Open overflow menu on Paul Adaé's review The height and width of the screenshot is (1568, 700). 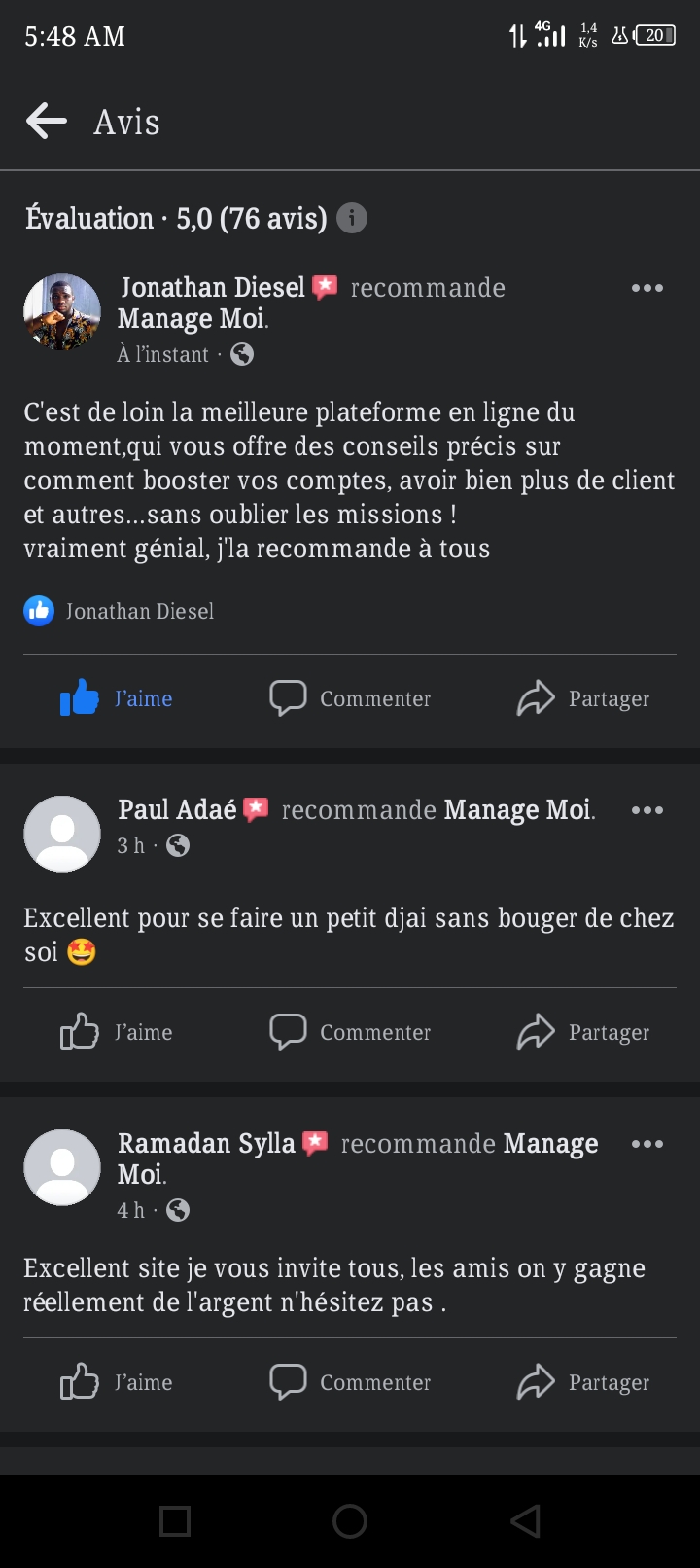coord(647,810)
